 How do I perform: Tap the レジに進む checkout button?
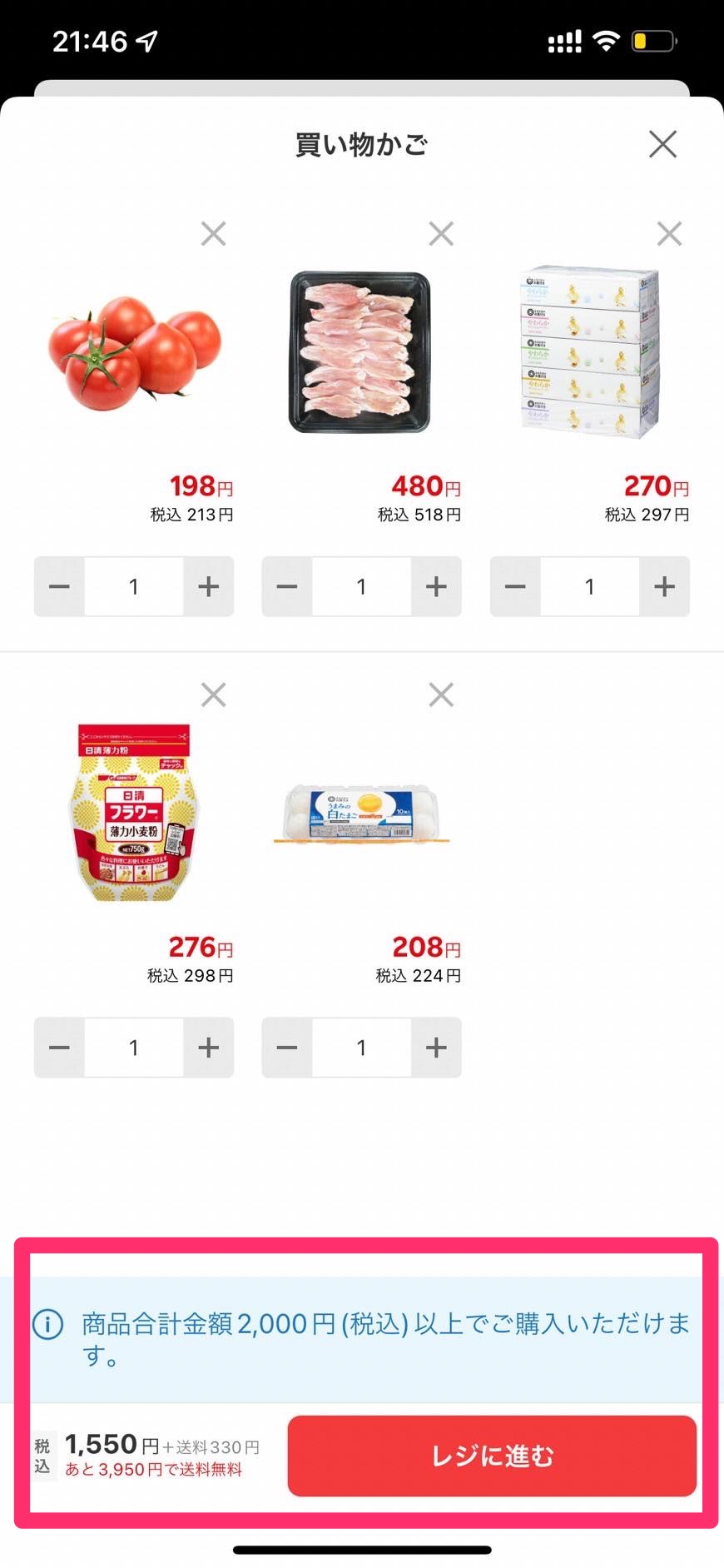pos(492,1456)
